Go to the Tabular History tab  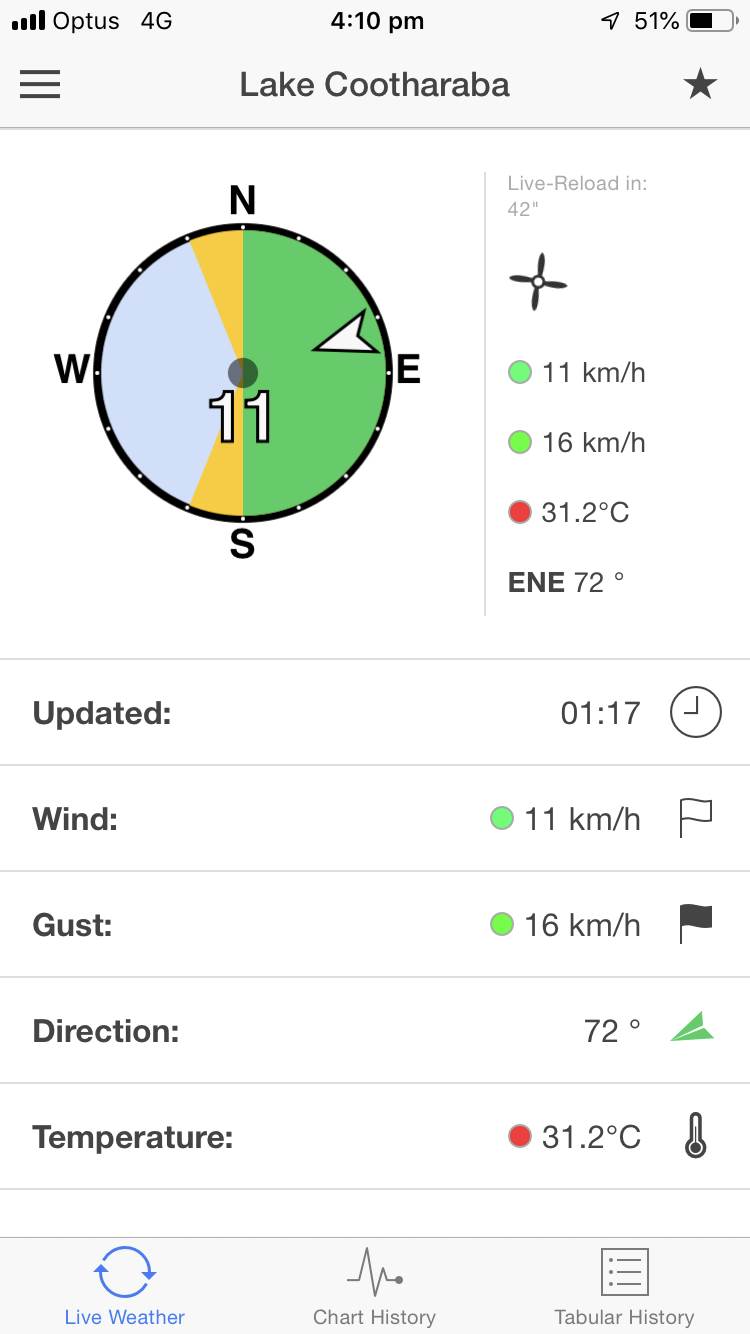[x=624, y=1286]
